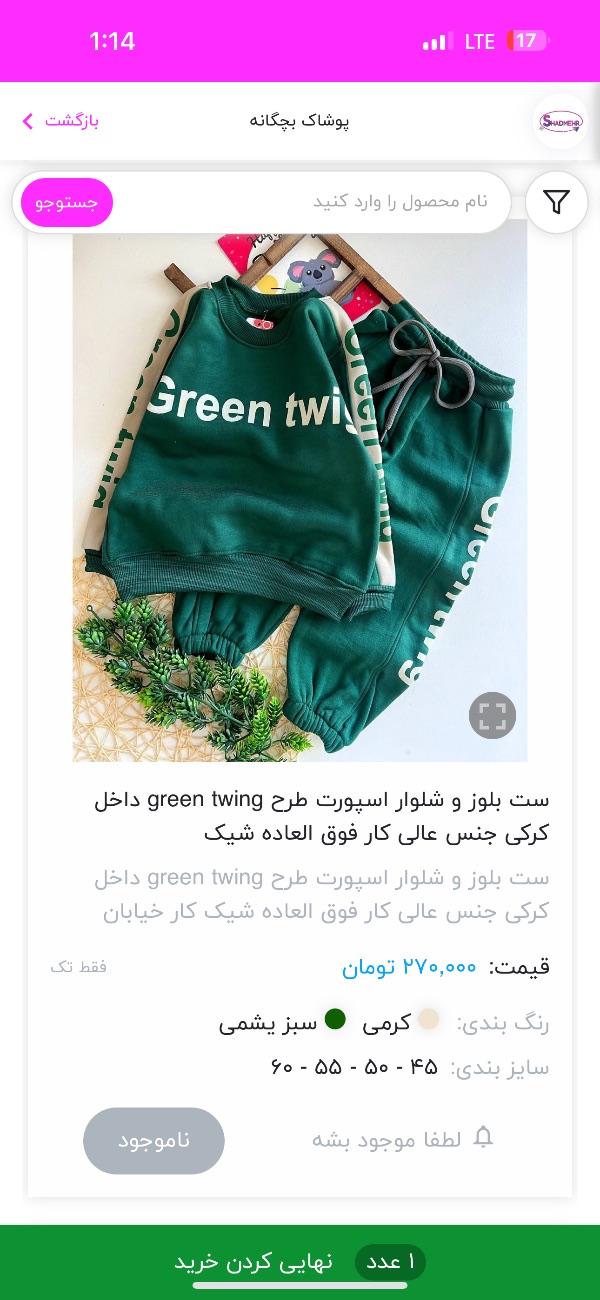Tap the لطفا موجود بشه restock bell
The image size is (600, 1300).
click(403, 1140)
